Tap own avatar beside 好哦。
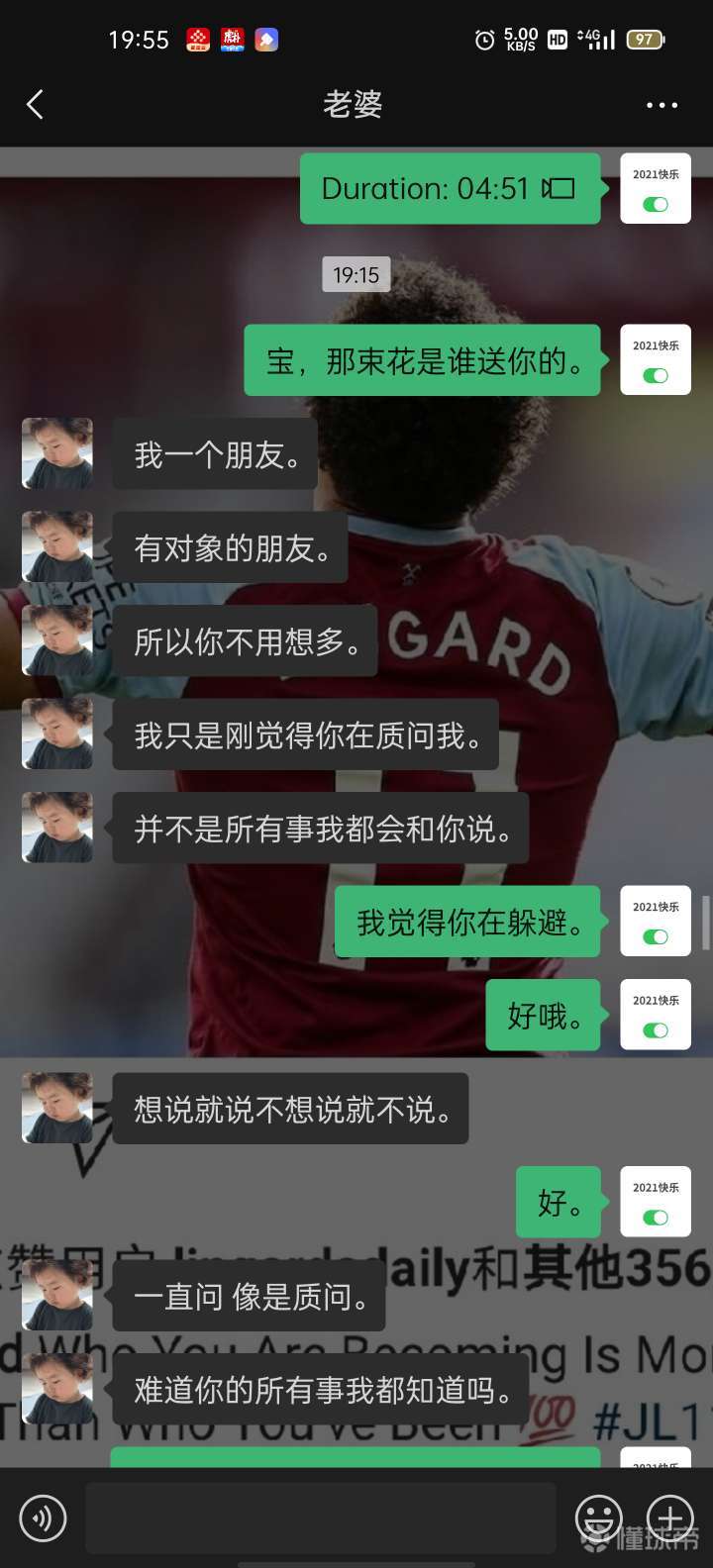The height and width of the screenshot is (1568, 713). pyautogui.click(x=656, y=1015)
